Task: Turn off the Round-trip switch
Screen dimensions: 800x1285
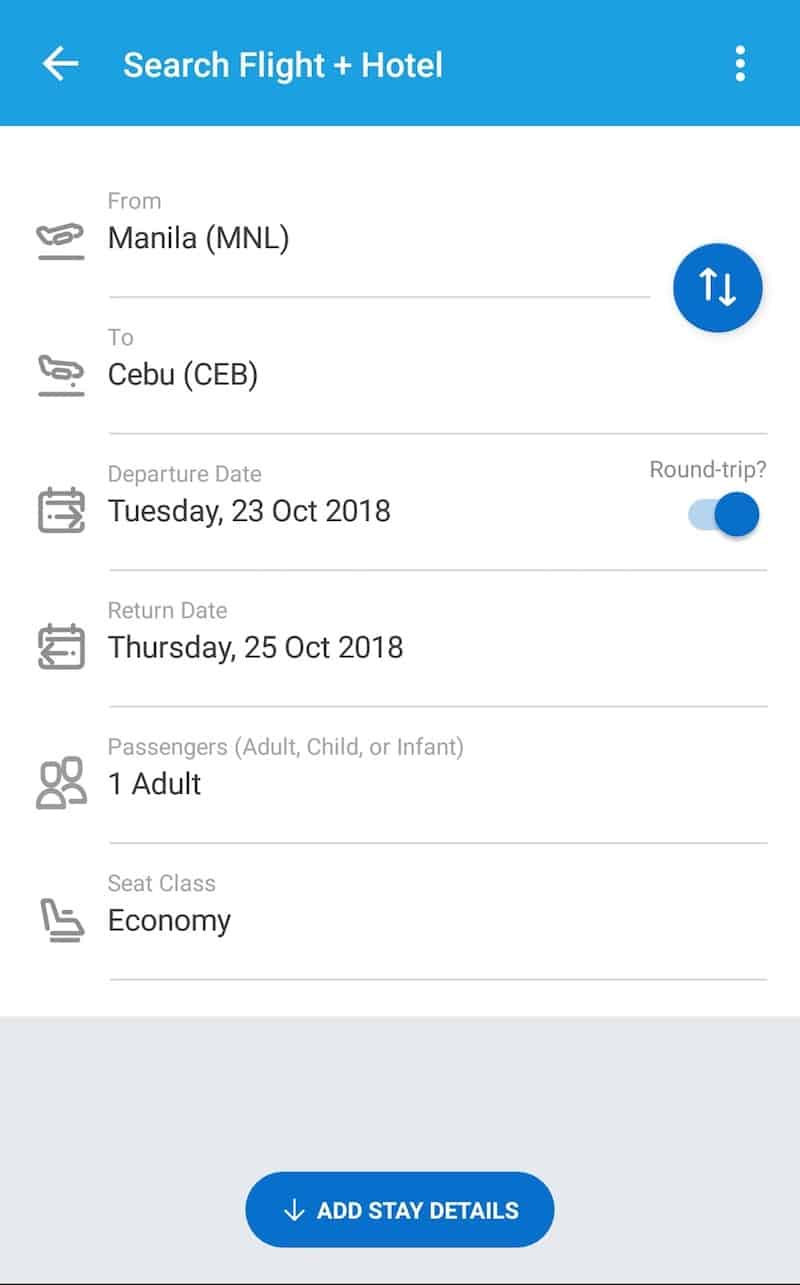Action: (x=725, y=515)
